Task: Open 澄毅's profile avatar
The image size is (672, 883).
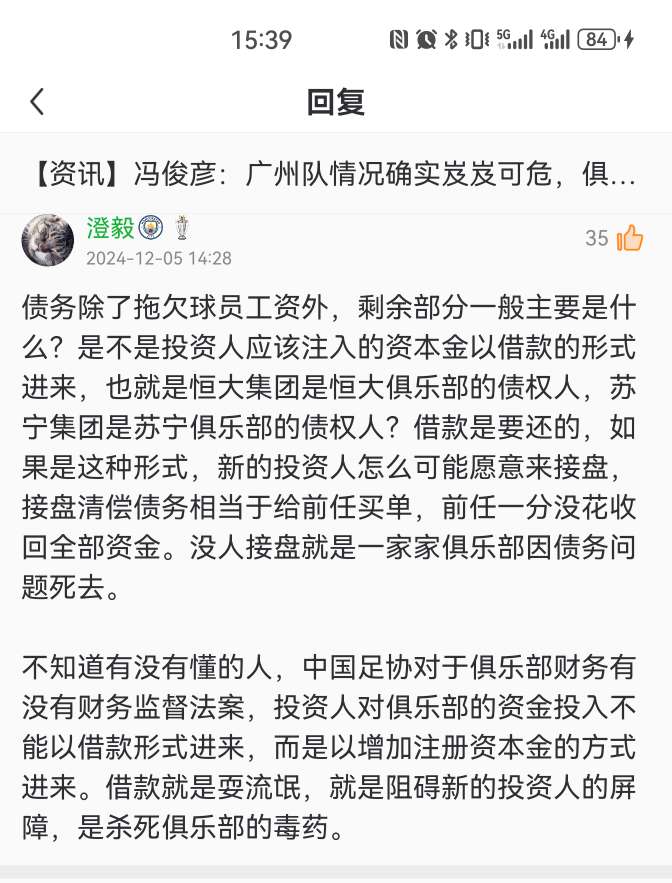Action: click(x=47, y=240)
